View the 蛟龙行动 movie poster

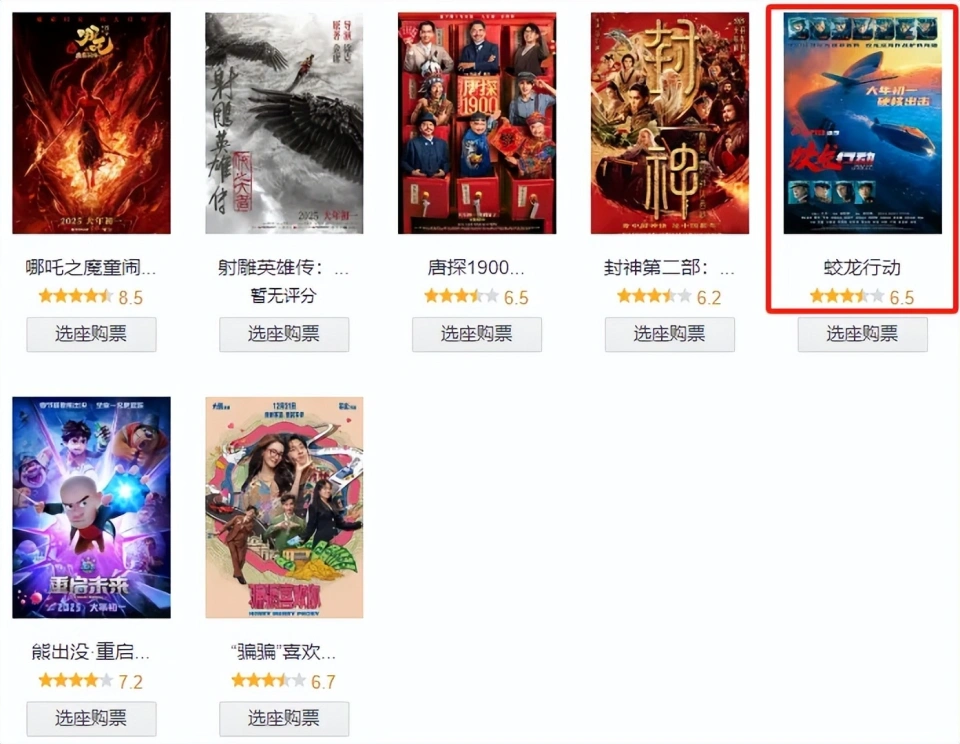(x=862, y=123)
